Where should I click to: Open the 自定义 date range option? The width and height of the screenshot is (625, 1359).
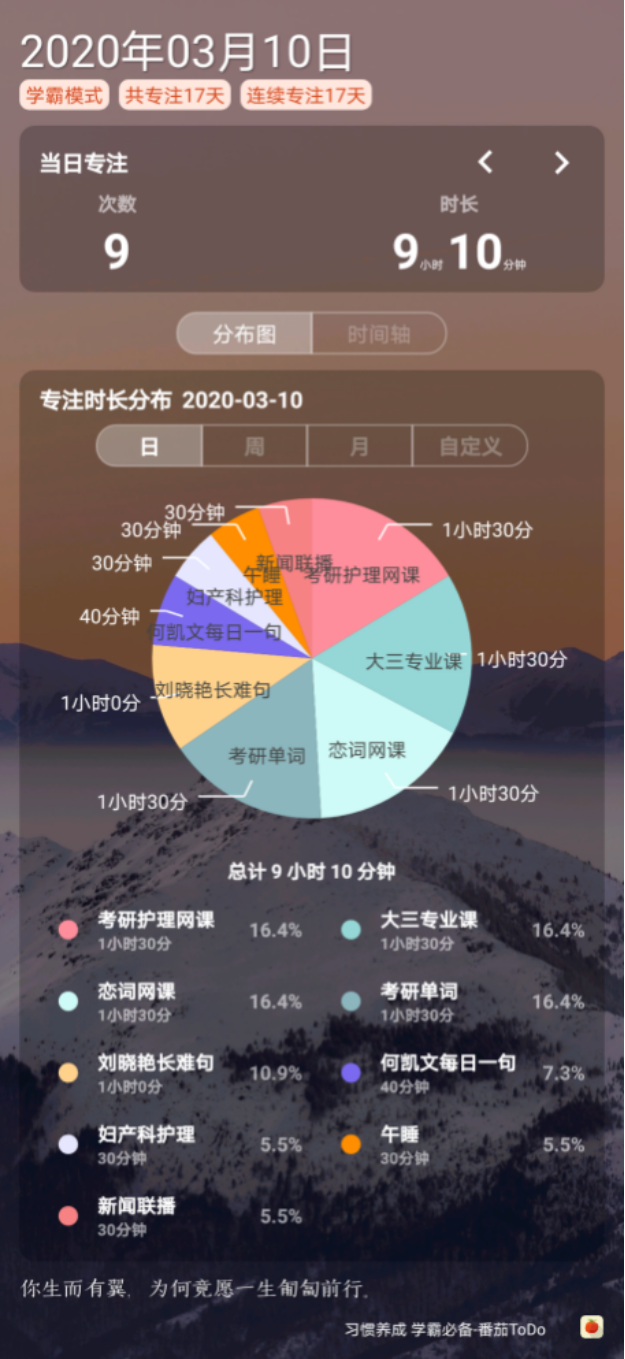[x=470, y=446]
